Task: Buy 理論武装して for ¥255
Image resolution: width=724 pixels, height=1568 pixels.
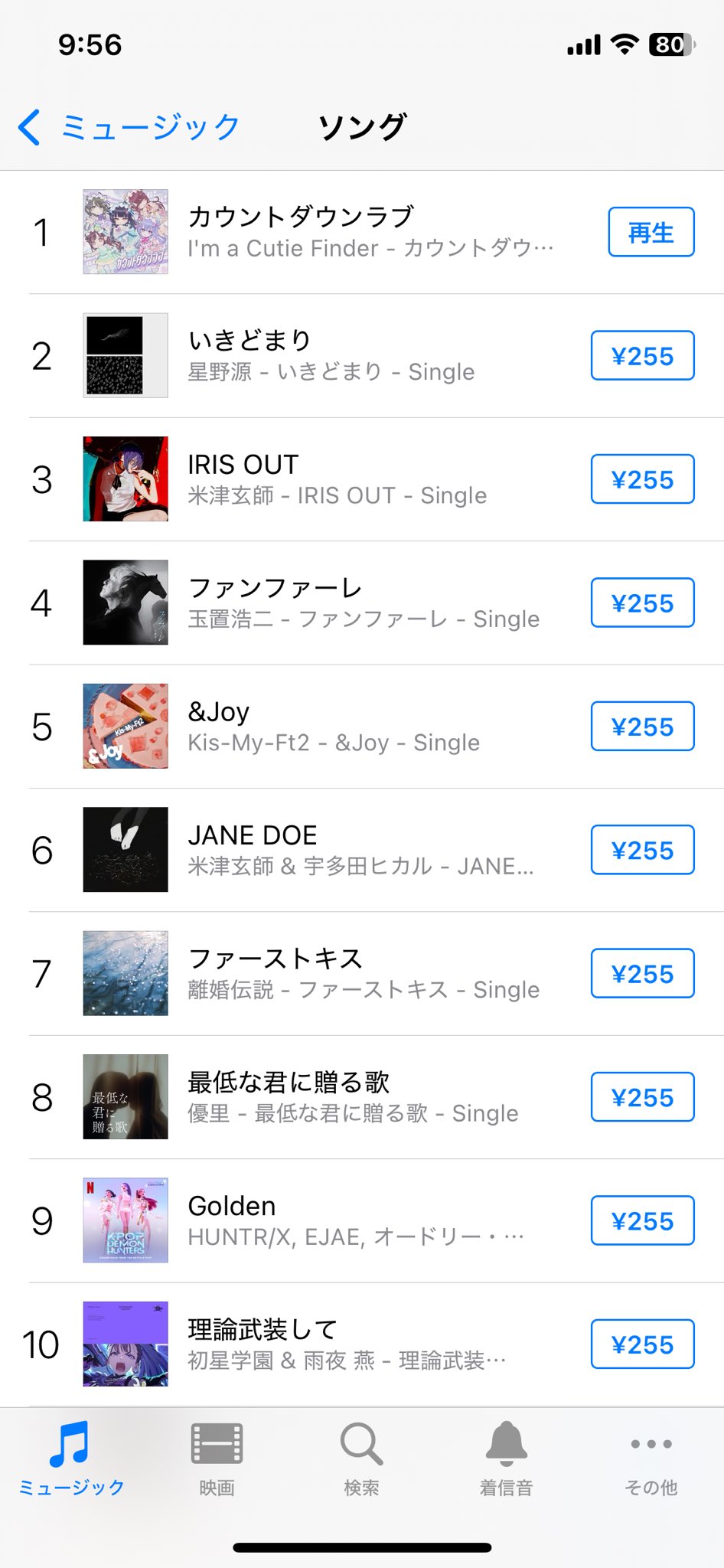Action: 643,1344
